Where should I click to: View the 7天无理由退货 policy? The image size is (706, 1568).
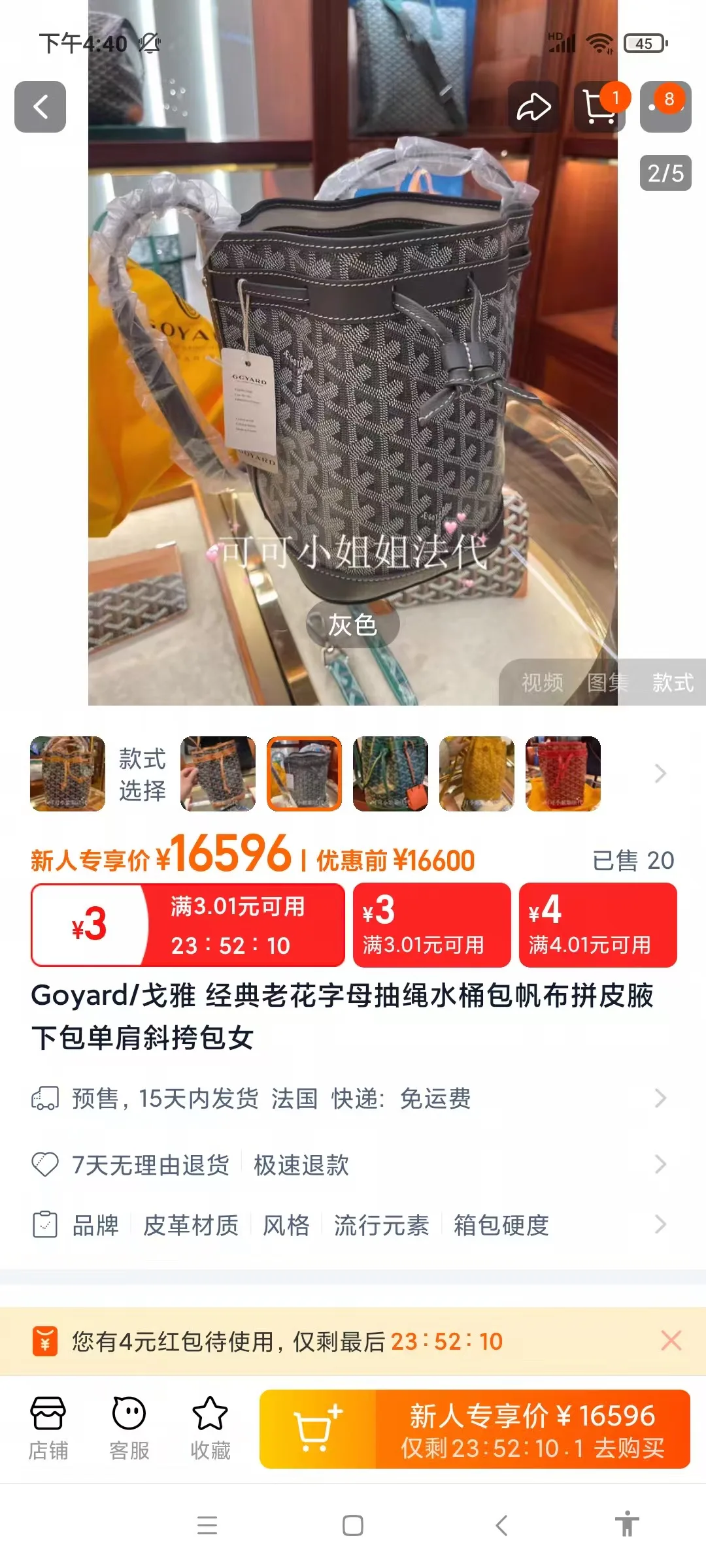tap(353, 1164)
